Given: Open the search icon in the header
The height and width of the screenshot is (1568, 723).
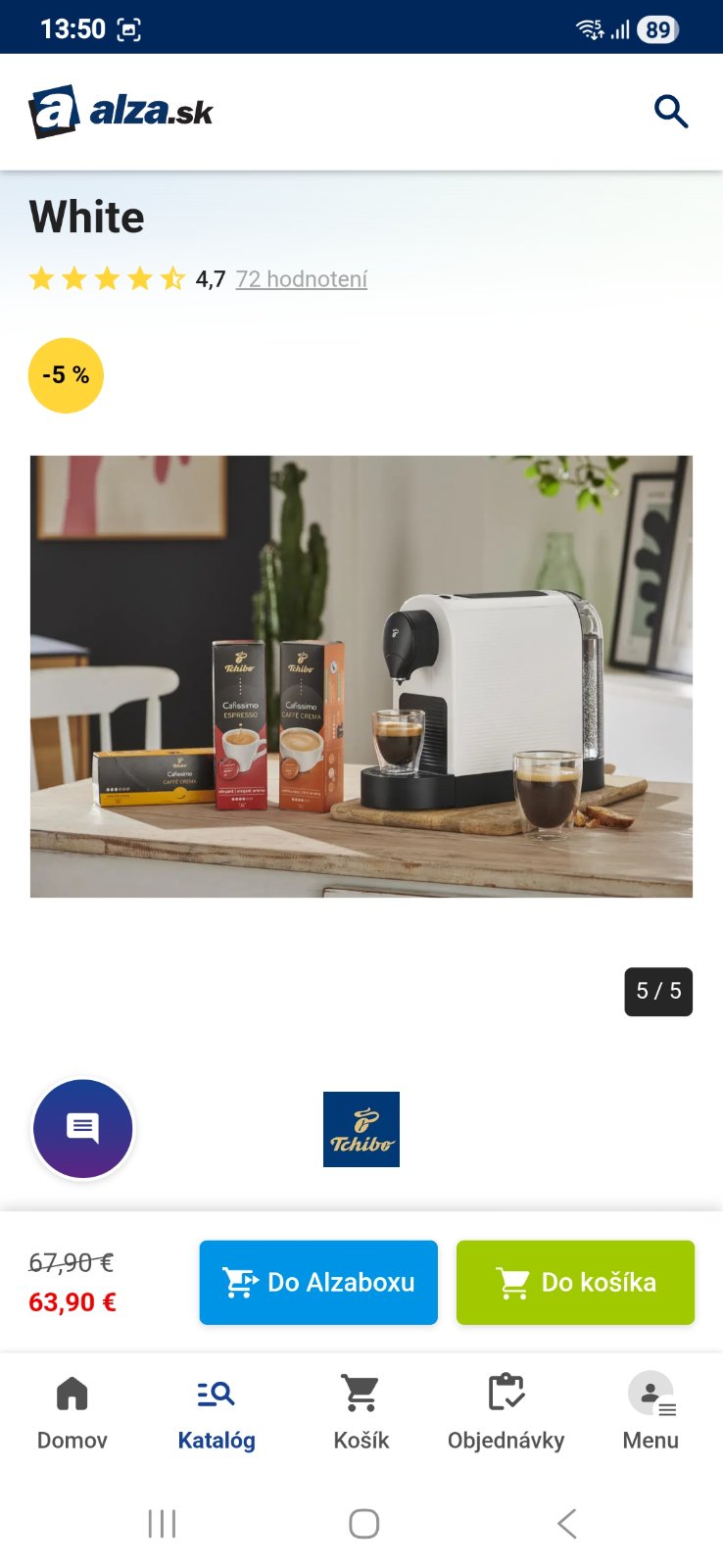Looking at the screenshot, I should [x=671, y=112].
